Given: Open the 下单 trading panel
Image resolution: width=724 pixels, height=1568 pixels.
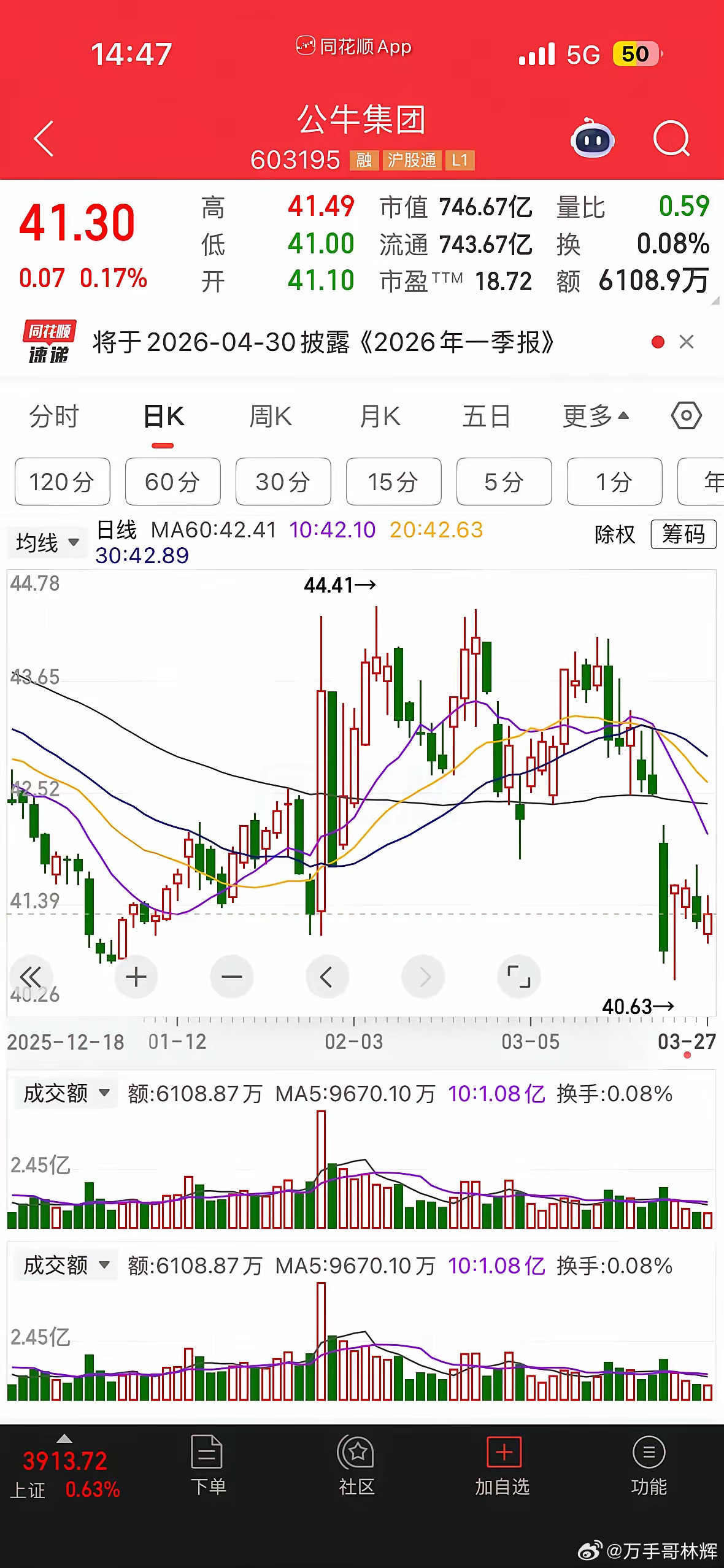Looking at the screenshot, I should tap(209, 1472).
